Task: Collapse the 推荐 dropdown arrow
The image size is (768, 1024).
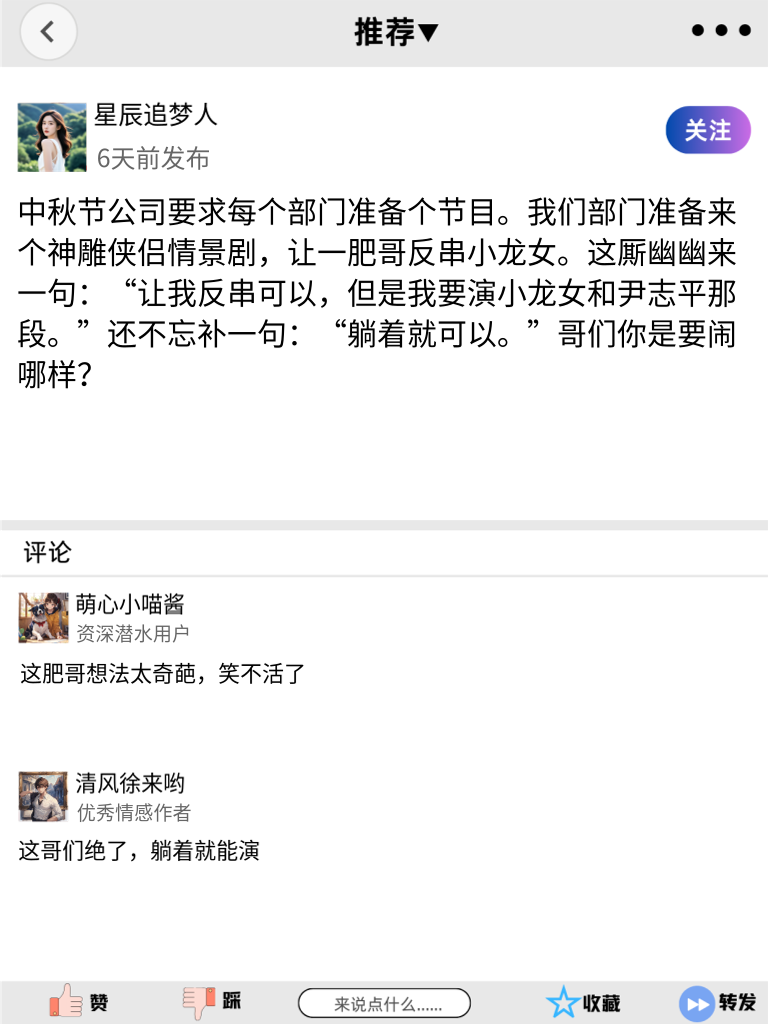Action: coord(430,31)
